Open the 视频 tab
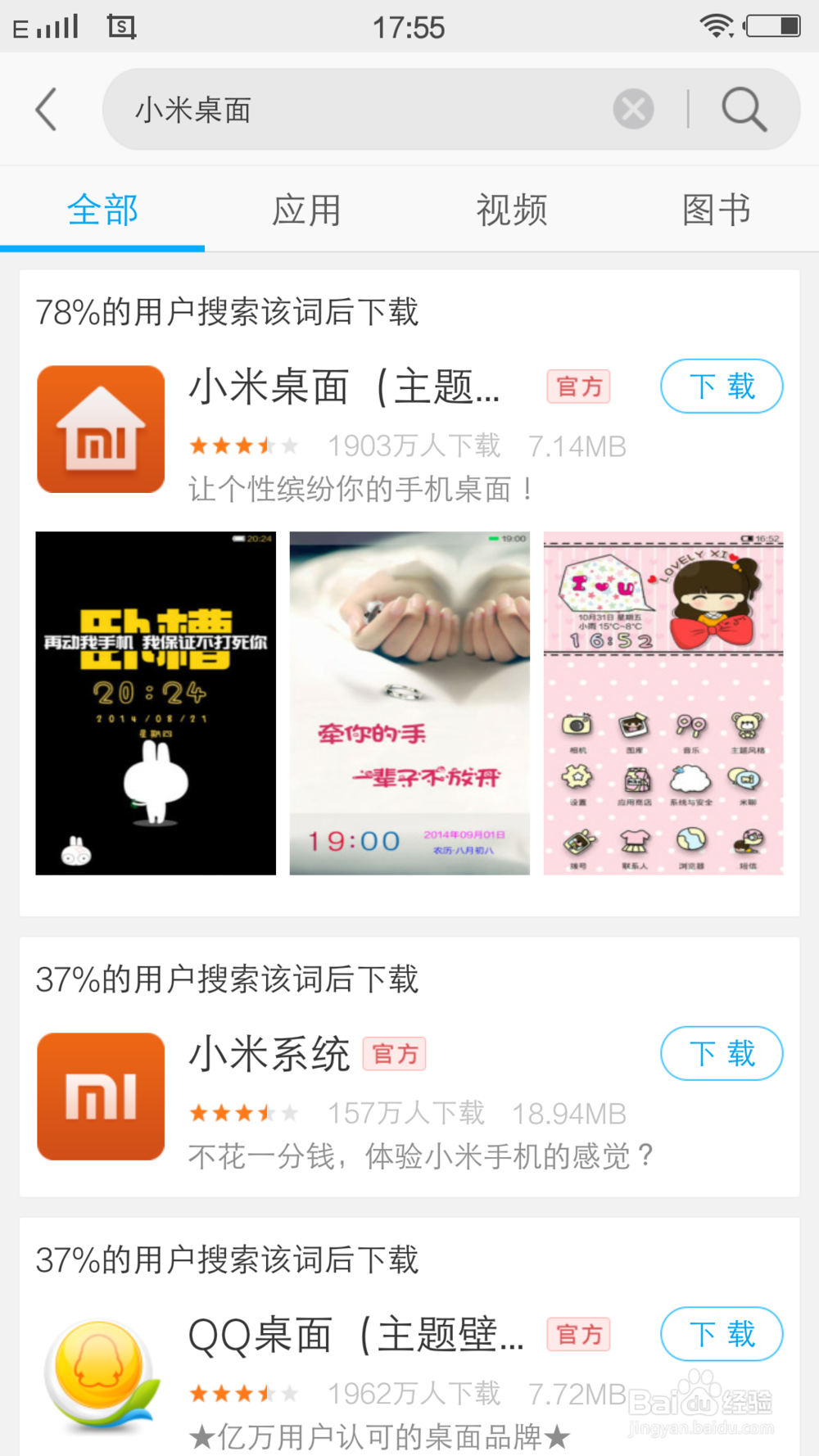The width and height of the screenshot is (819, 1456). [511, 210]
